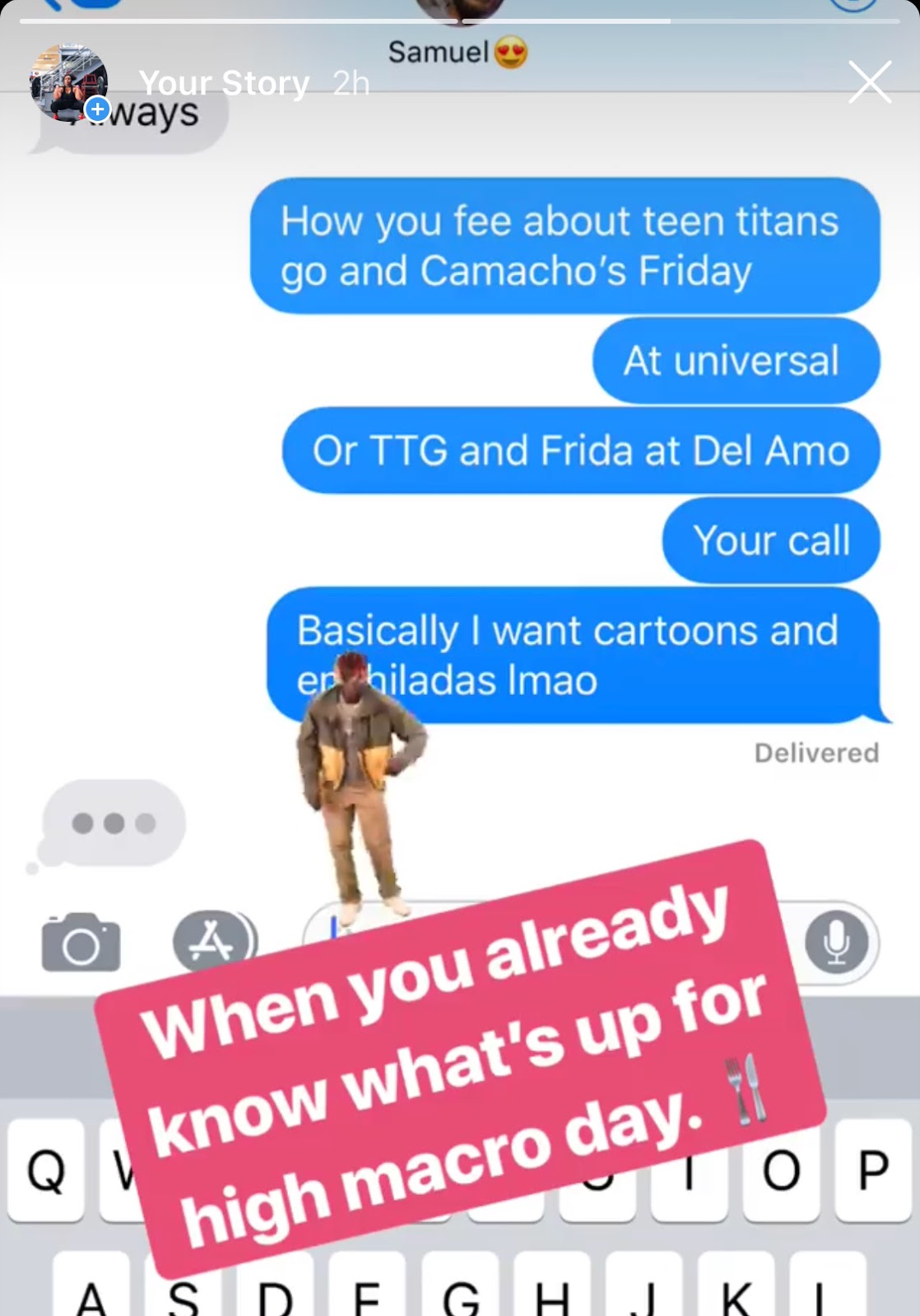The height and width of the screenshot is (1316, 920).
Task: Close the story viewer
Action: 870,82
